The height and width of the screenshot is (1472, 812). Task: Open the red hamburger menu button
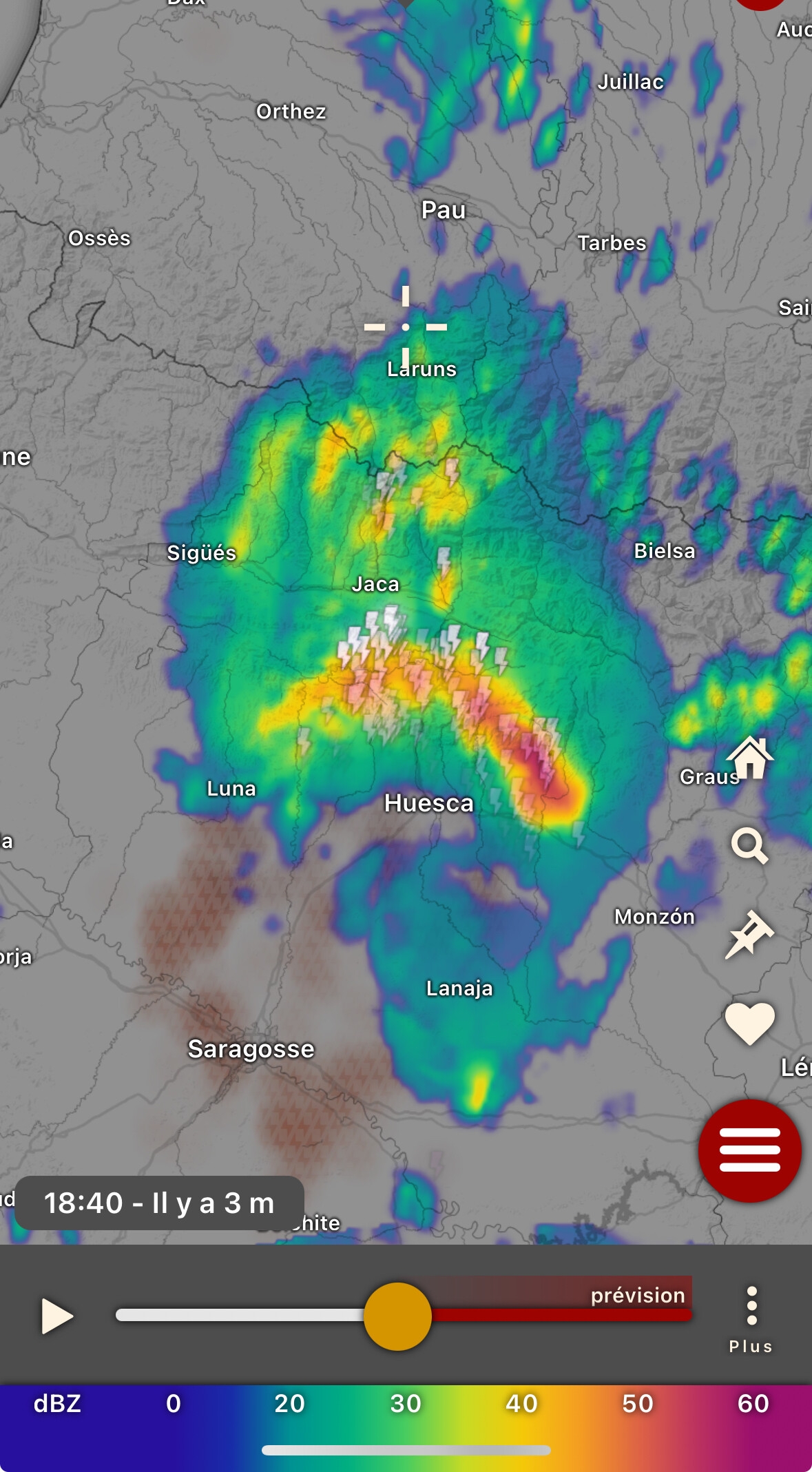pos(749,1150)
